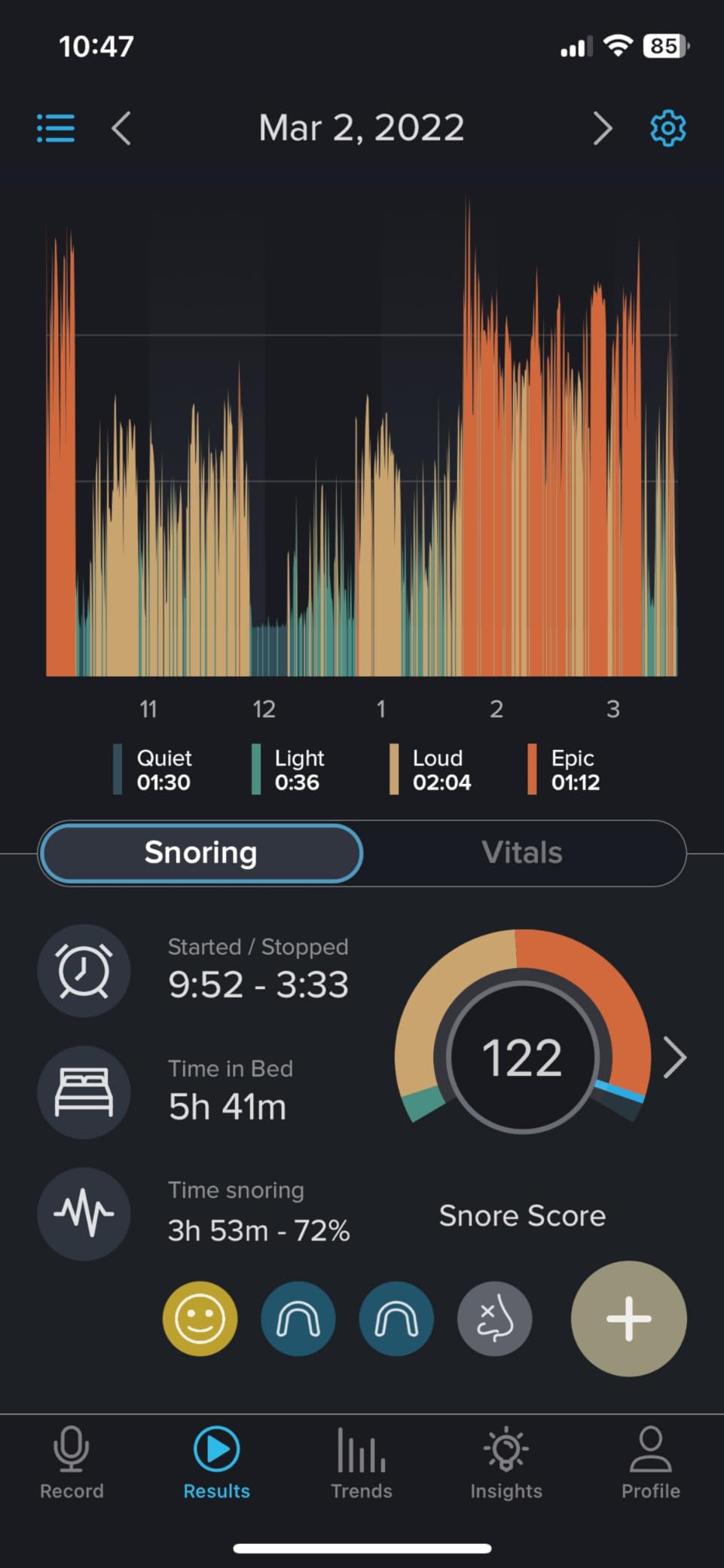Viewport: 724px width, 1568px height.
Task: Open the settings gear
Action: 667,128
